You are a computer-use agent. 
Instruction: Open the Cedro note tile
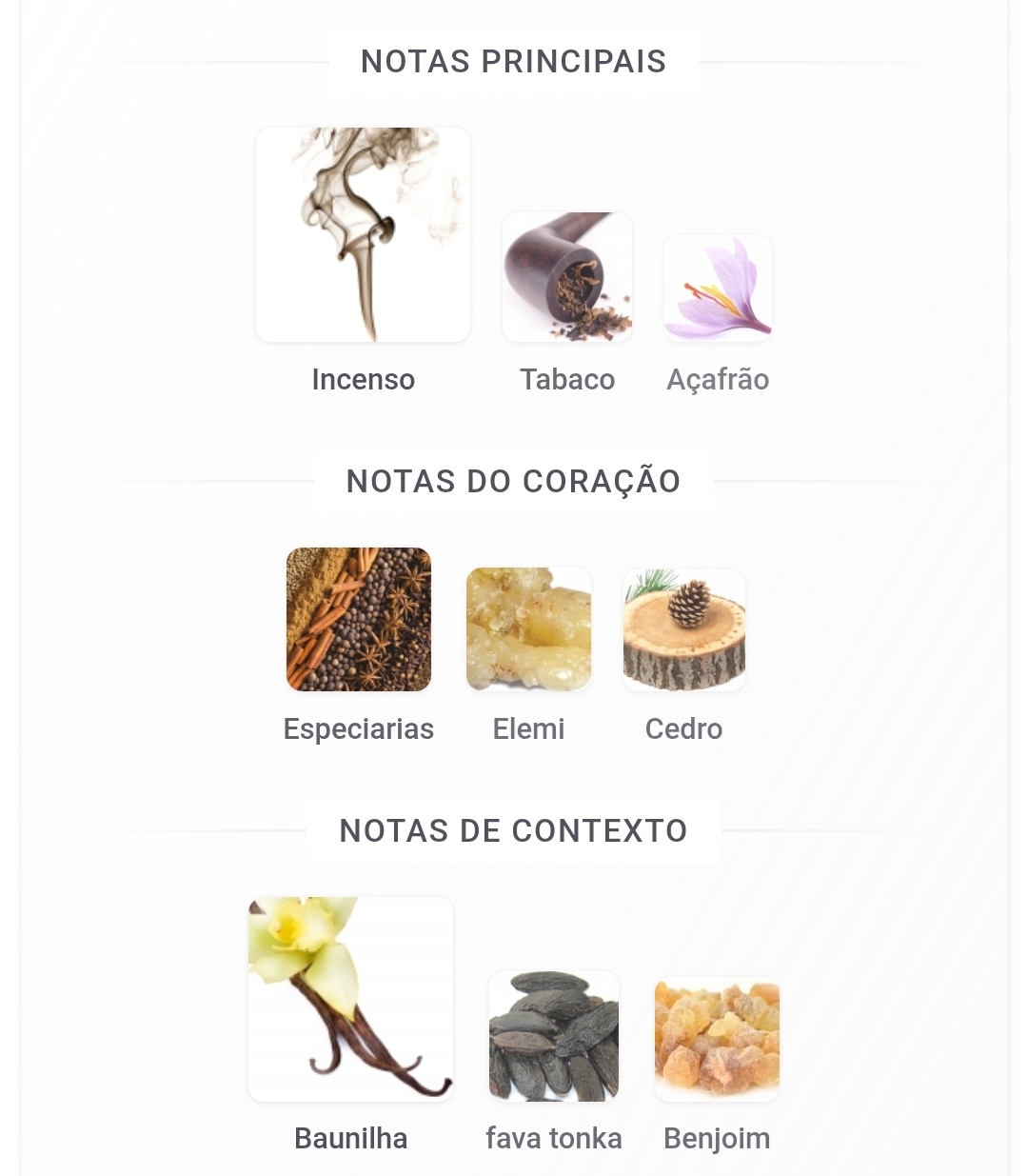tap(683, 630)
